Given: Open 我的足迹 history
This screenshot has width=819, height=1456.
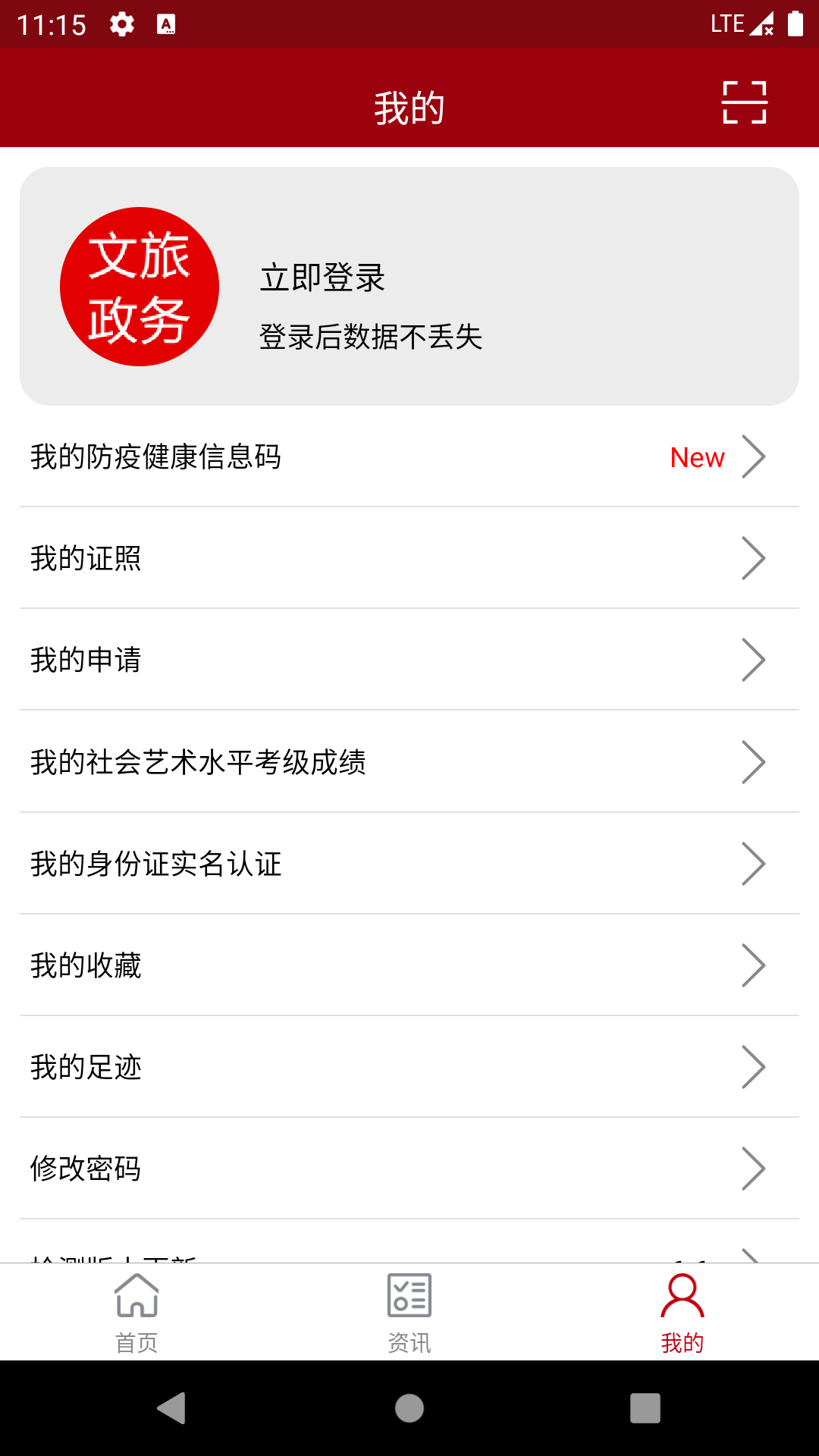Looking at the screenshot, I should (x=409, y=1067).
